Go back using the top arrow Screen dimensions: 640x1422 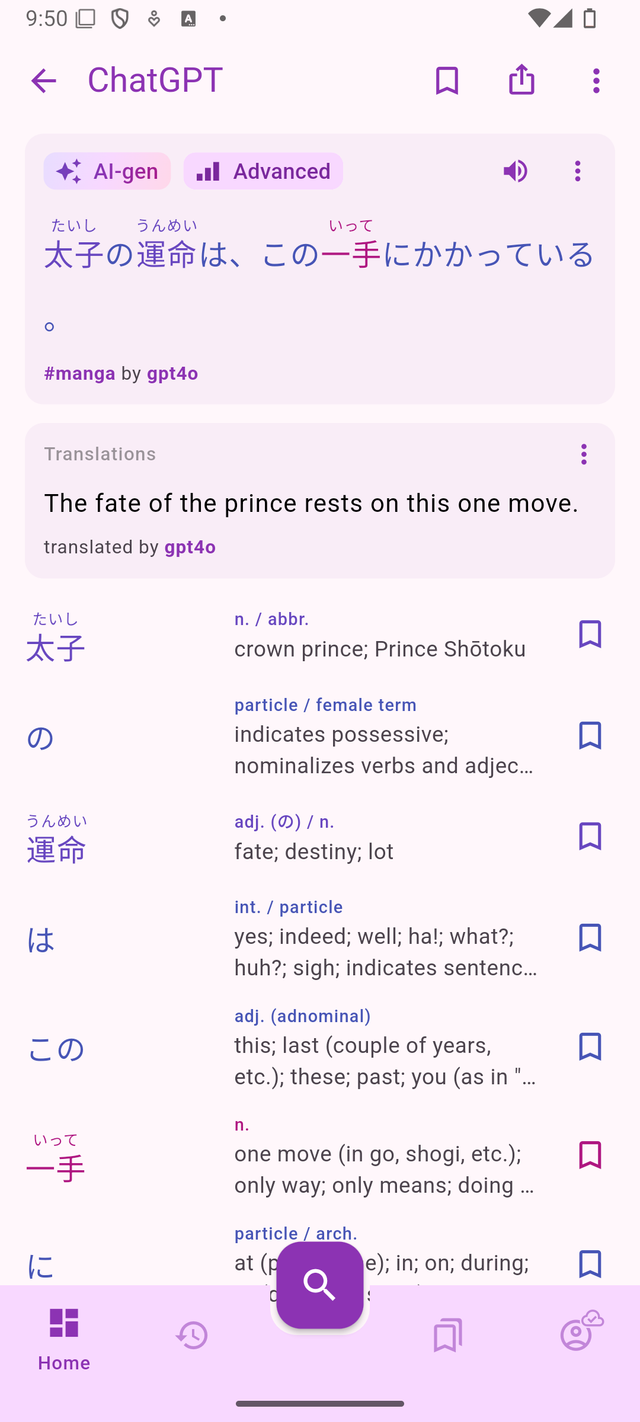point(43,80)
